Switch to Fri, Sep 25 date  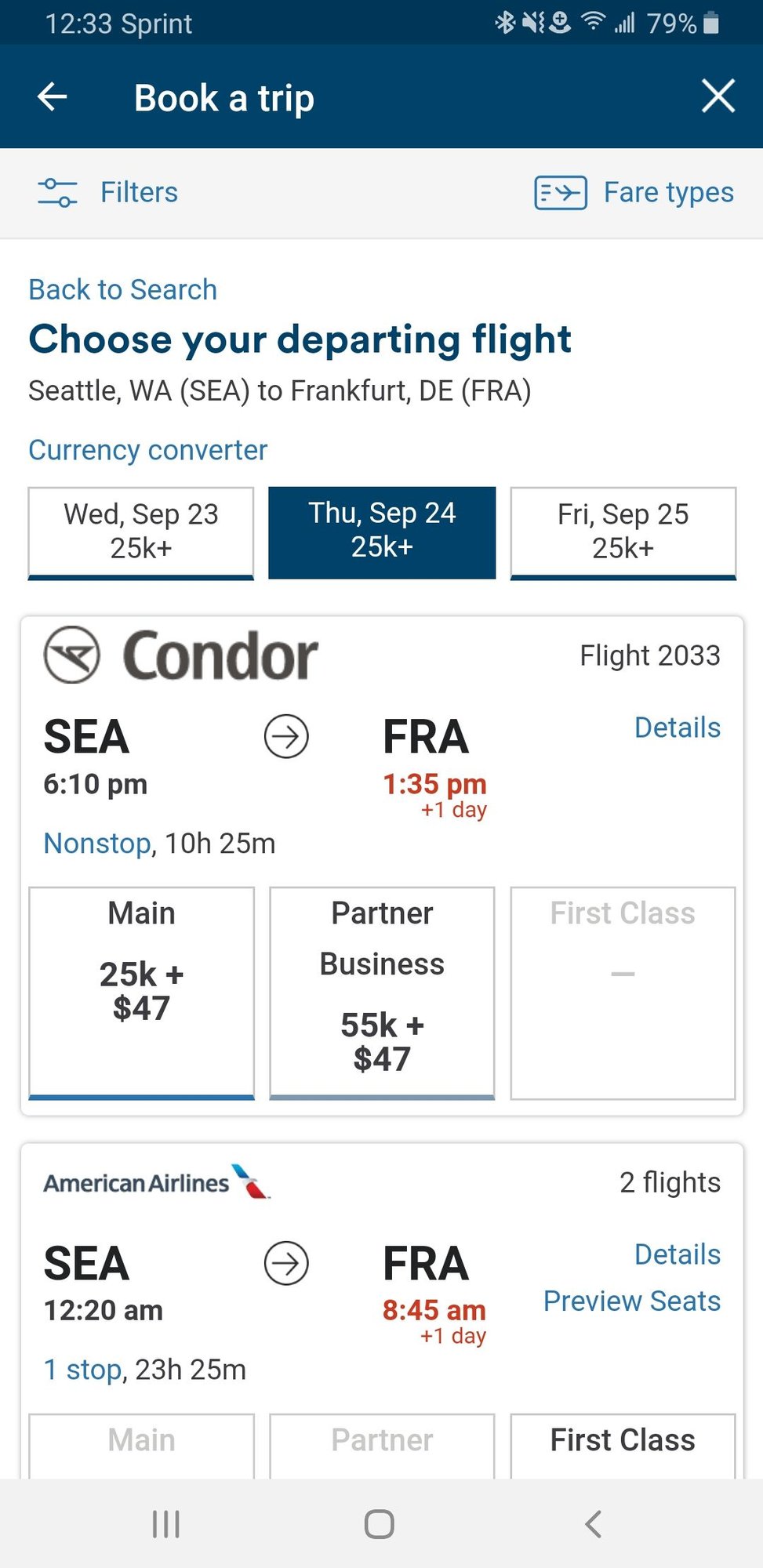pyautogui.click(x=623, y=532)
